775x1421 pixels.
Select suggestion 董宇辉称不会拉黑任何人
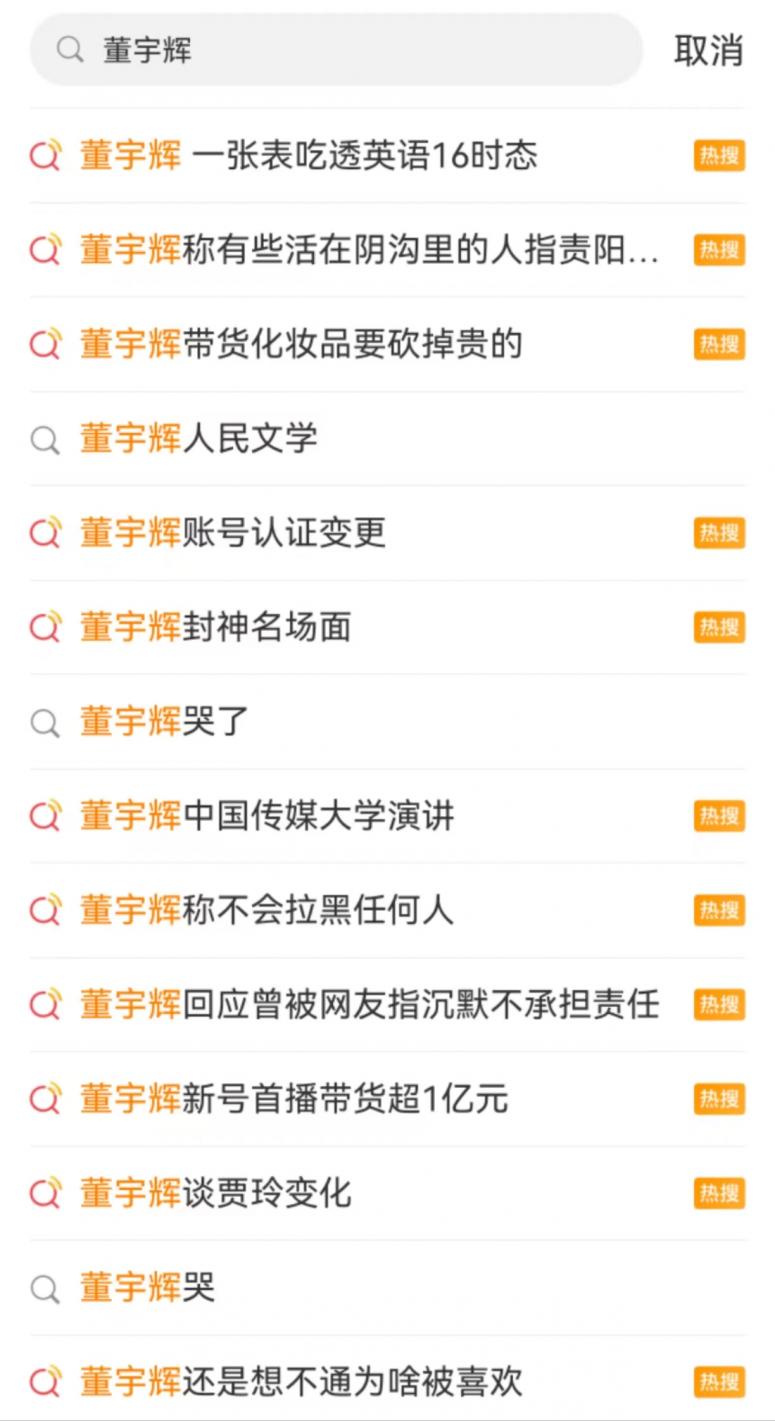pos(387,910)
